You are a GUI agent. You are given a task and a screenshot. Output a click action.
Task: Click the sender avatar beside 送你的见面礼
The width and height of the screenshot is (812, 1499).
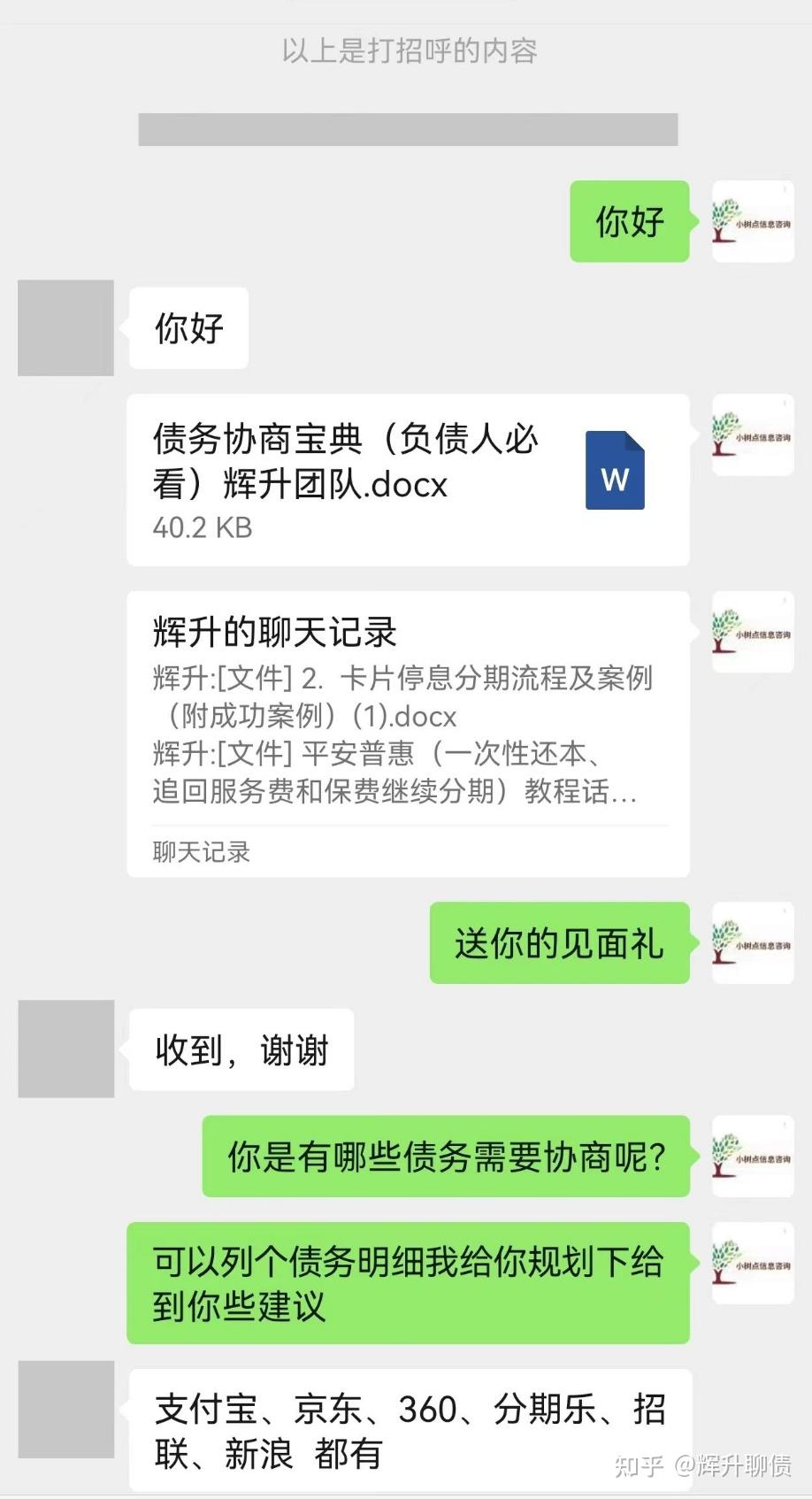752,943
